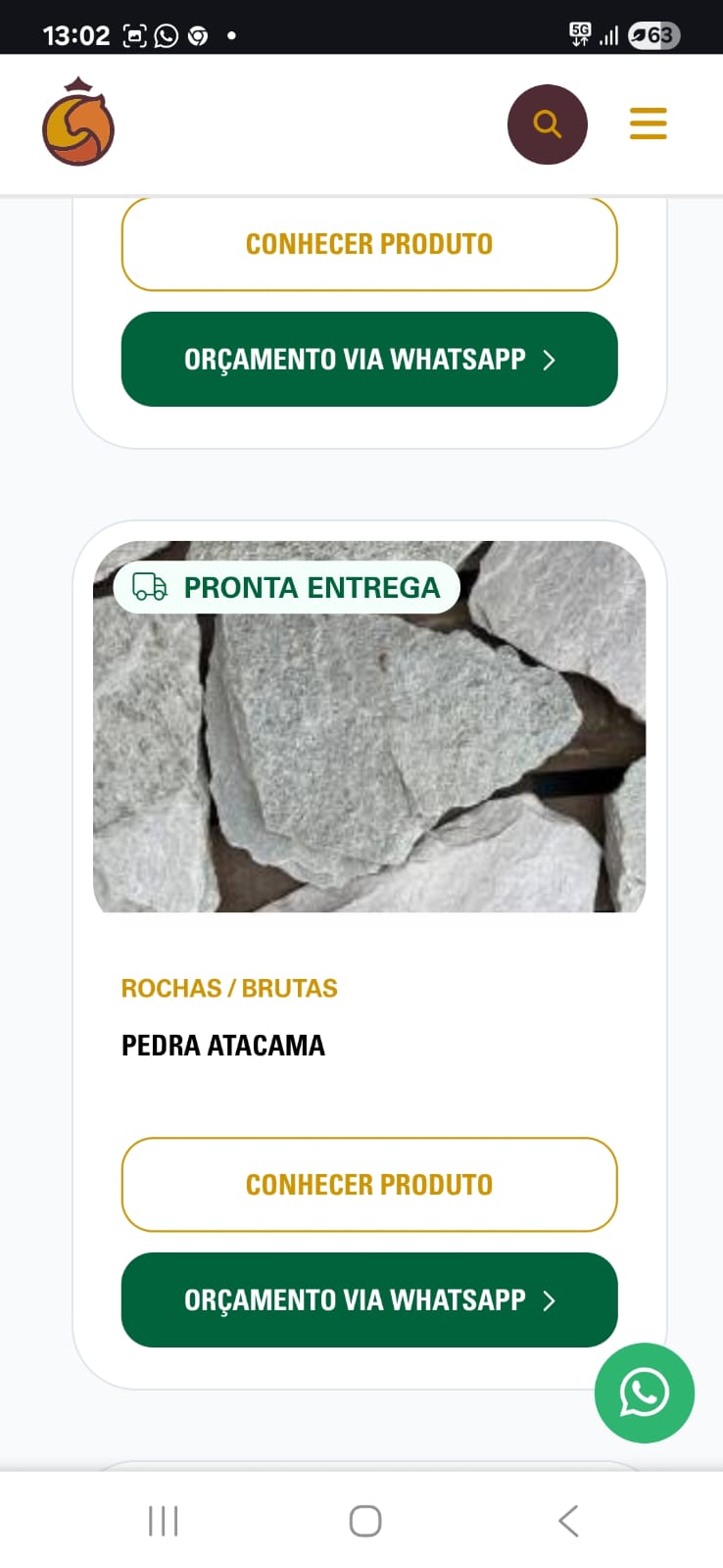Open the recent apps navigation icon
Viewport: 723px width, 1568px height.
point(162,1520)
